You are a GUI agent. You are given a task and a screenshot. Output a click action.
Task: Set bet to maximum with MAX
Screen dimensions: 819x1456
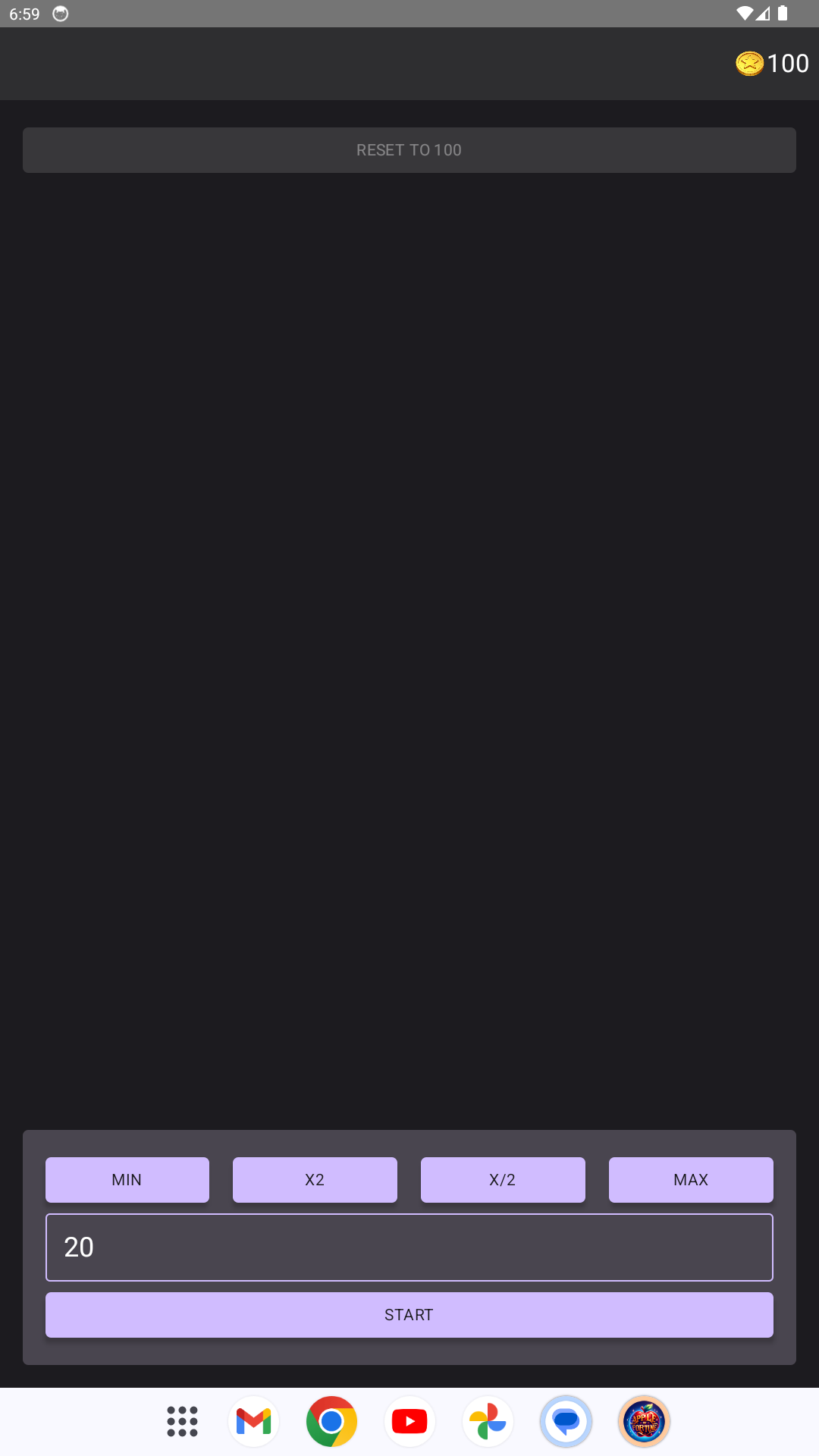(x=691, y=1180)
